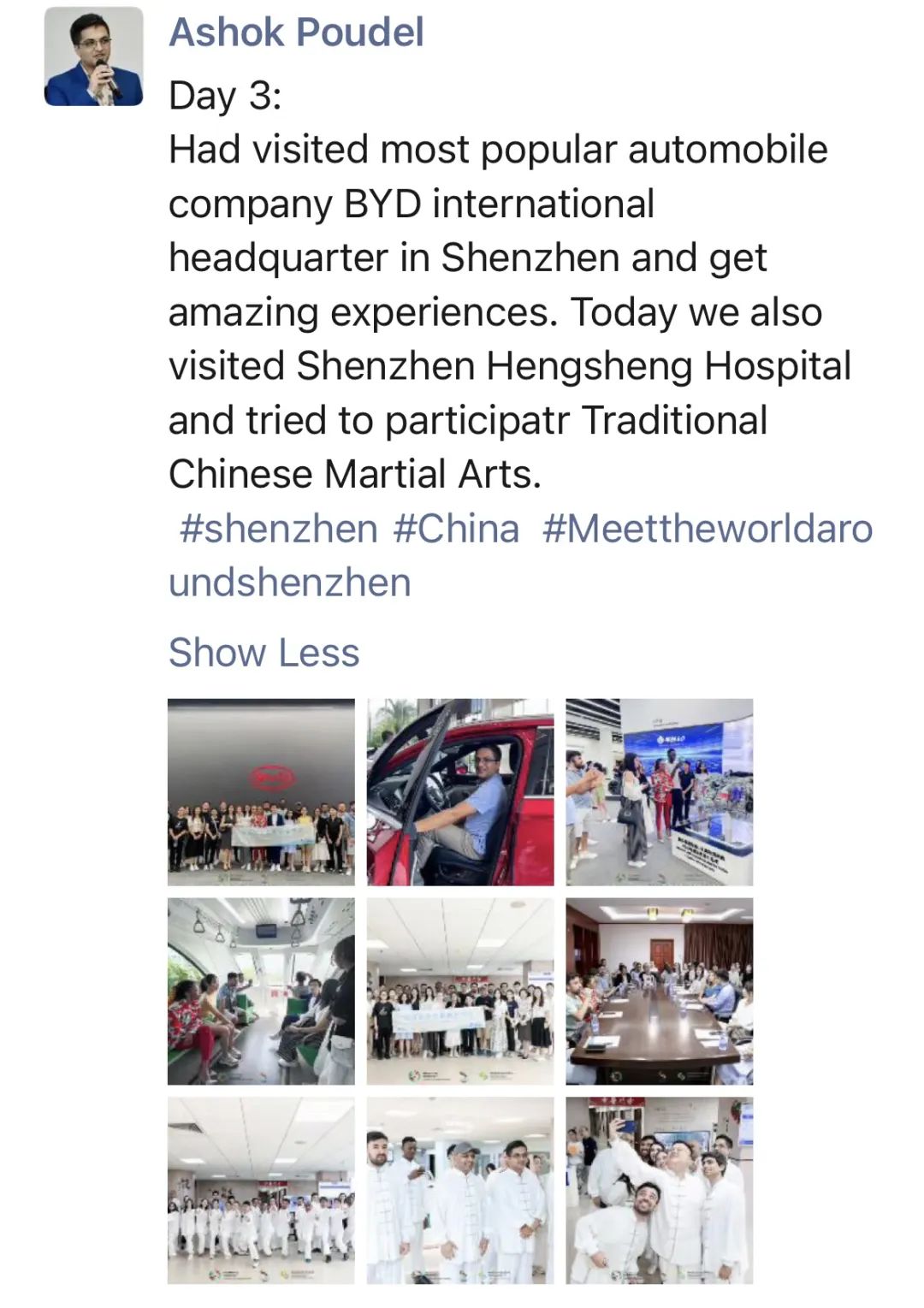Open the selfie photo in martial arts outfits
924x1308 pixels.
[659, 1190]
